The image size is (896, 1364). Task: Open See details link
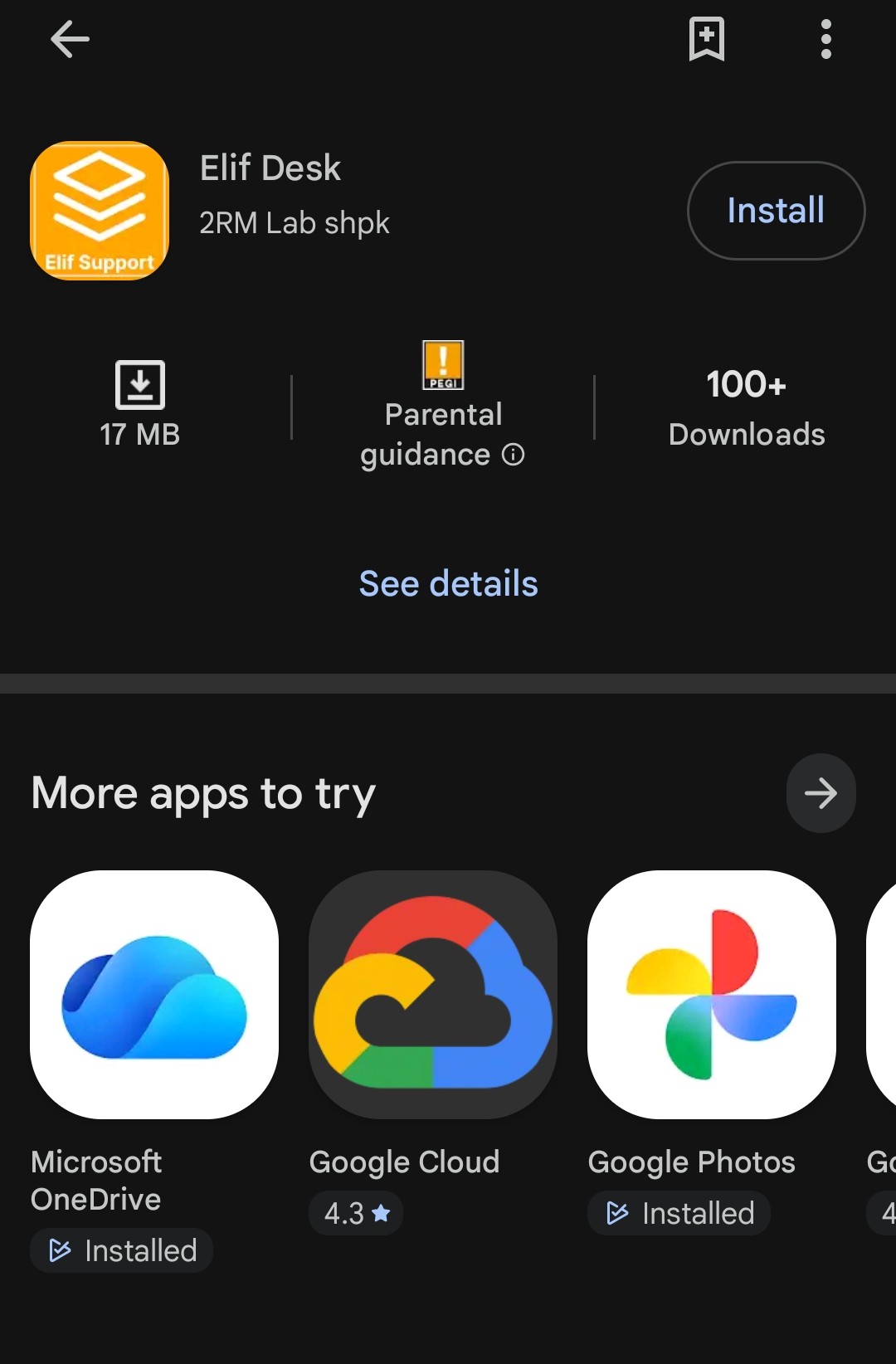pos(448,583)
